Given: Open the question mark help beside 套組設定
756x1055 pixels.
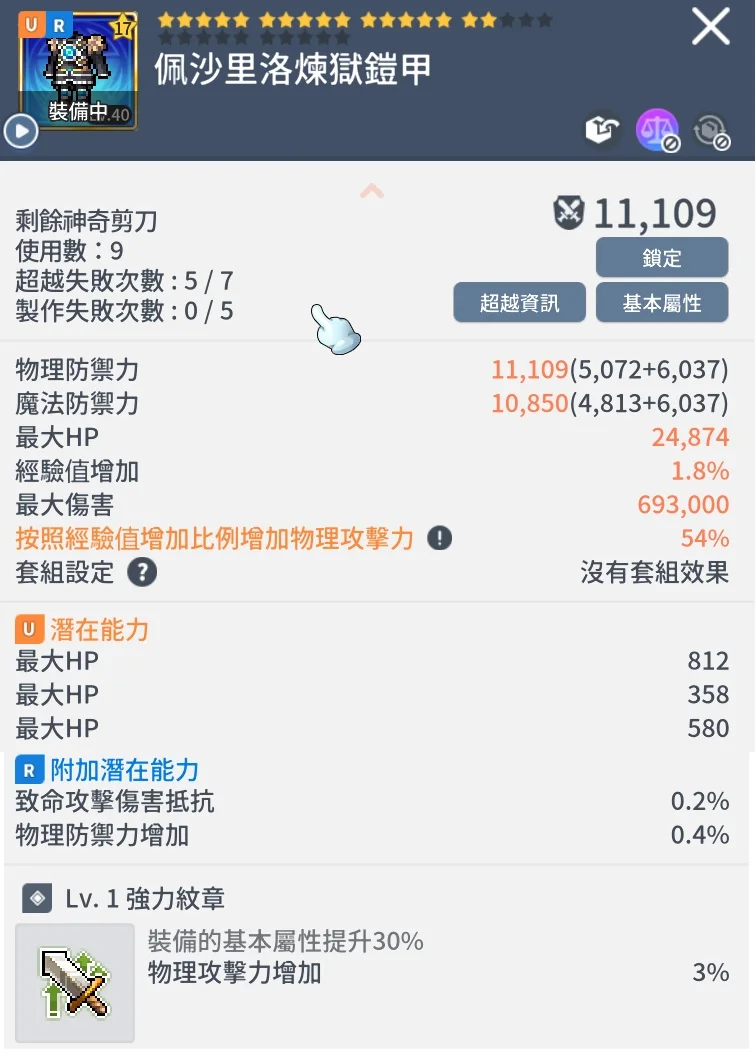Looking at the screenshot, I should [143, 573].
